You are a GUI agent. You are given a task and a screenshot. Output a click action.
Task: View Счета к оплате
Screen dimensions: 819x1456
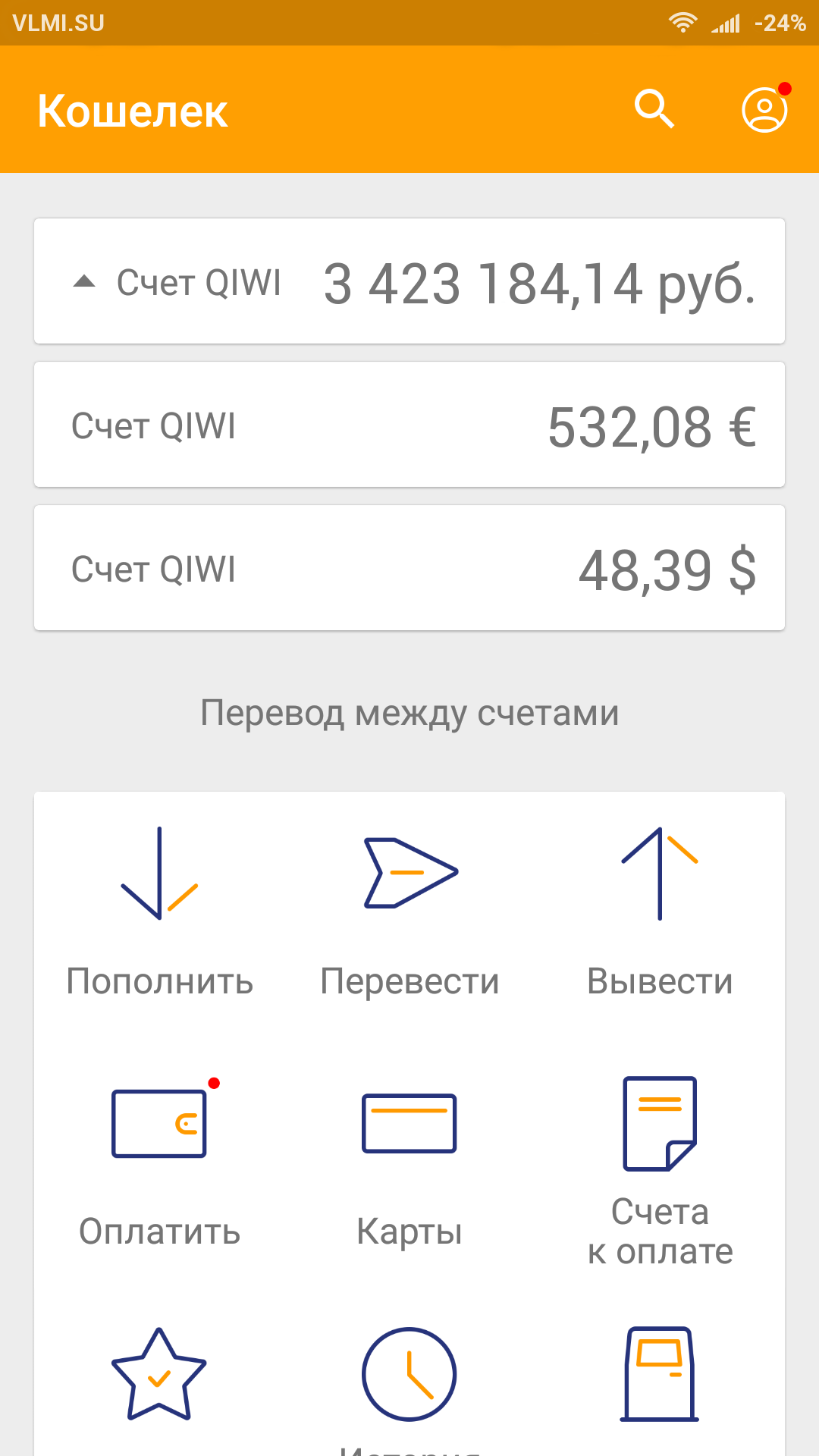660,1168
